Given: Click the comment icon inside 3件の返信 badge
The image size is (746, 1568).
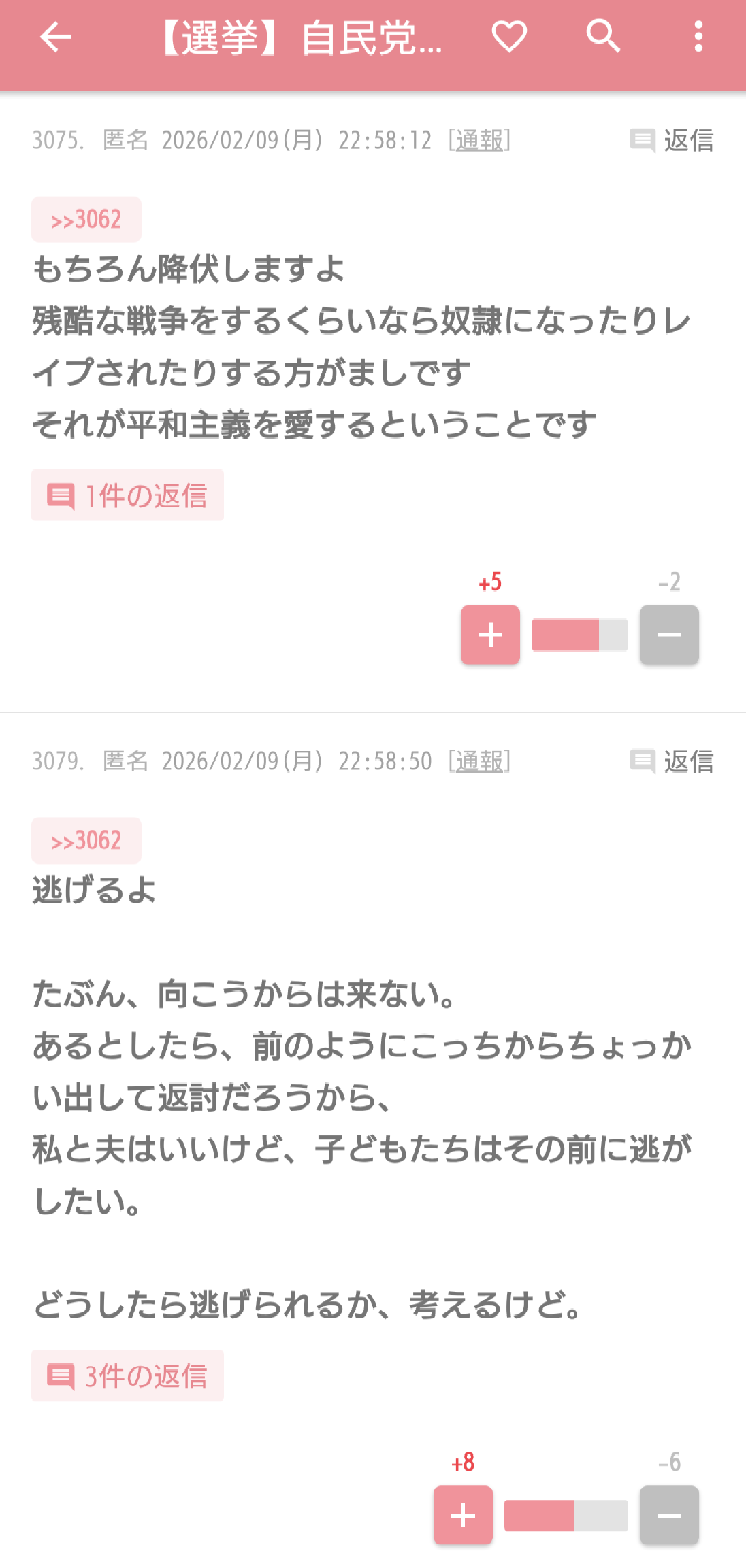Looking at the screenshot, I should (61, 1376).
